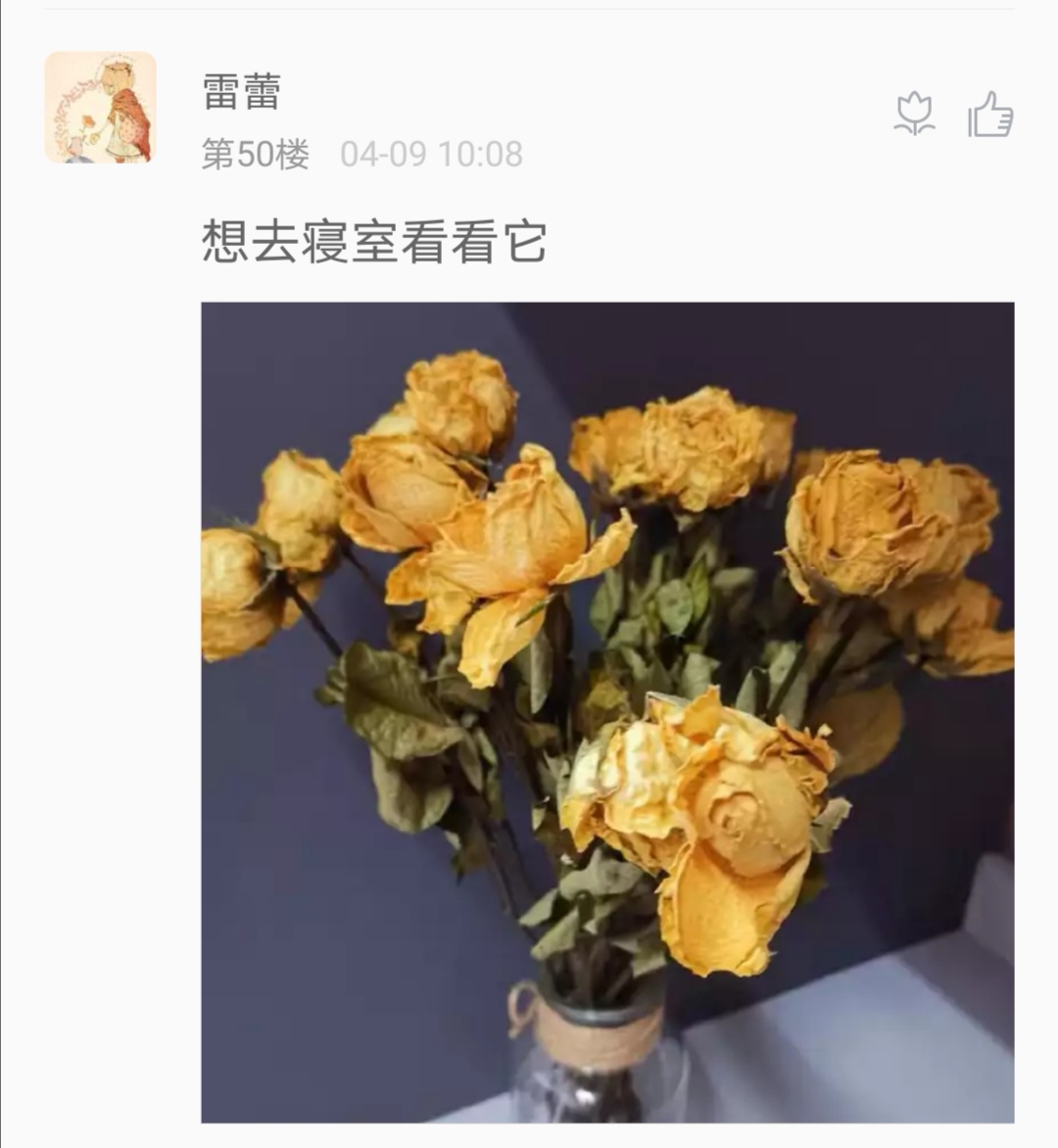Like 雷蕾's 50th floor post

[989, 115]
